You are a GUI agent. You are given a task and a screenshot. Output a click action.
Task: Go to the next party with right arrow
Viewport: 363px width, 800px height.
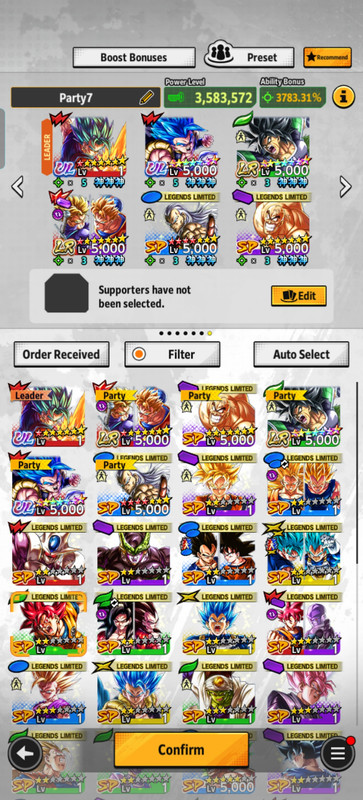pos(346,187)
